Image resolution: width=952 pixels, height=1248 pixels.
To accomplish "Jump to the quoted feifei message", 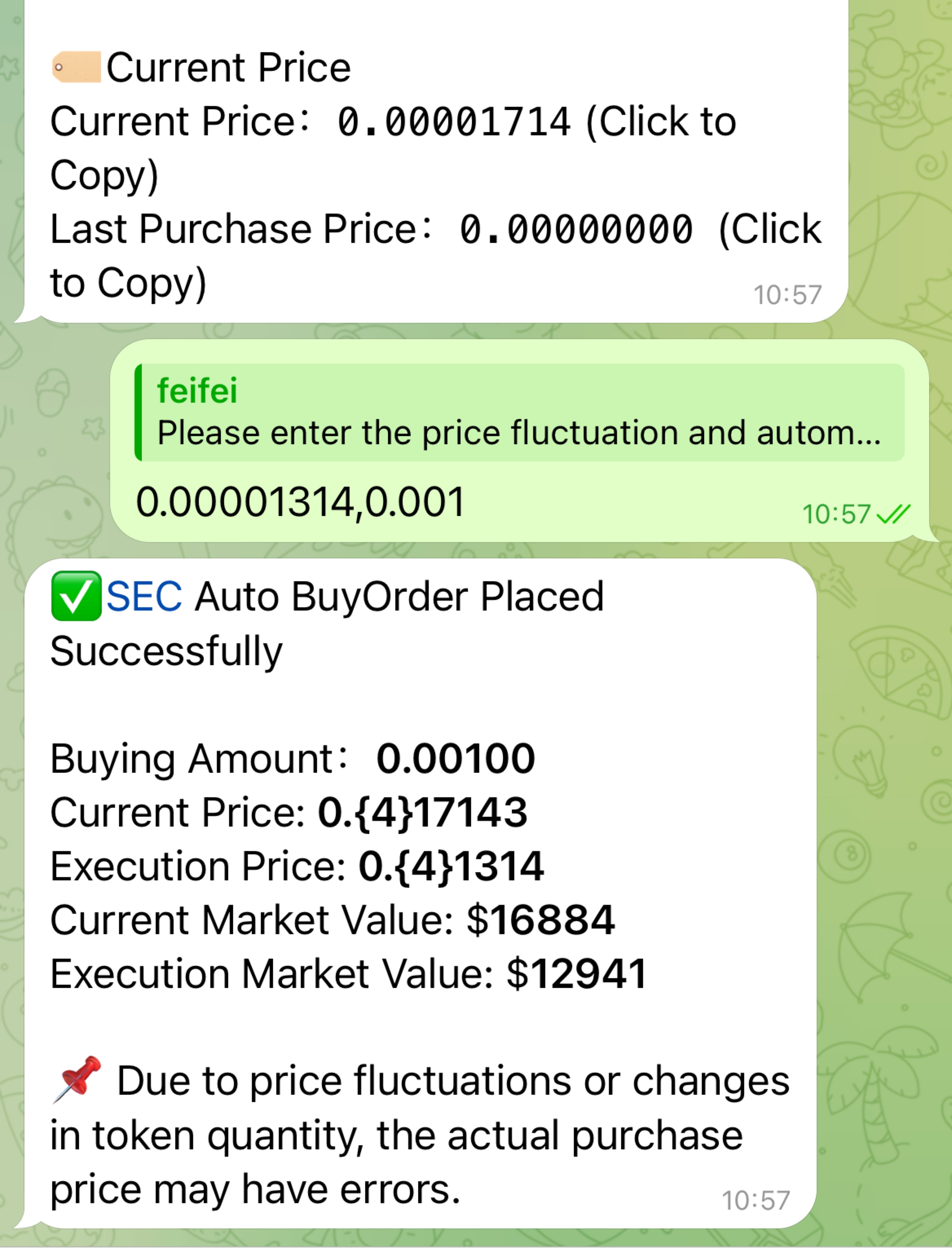I will 518,412.
